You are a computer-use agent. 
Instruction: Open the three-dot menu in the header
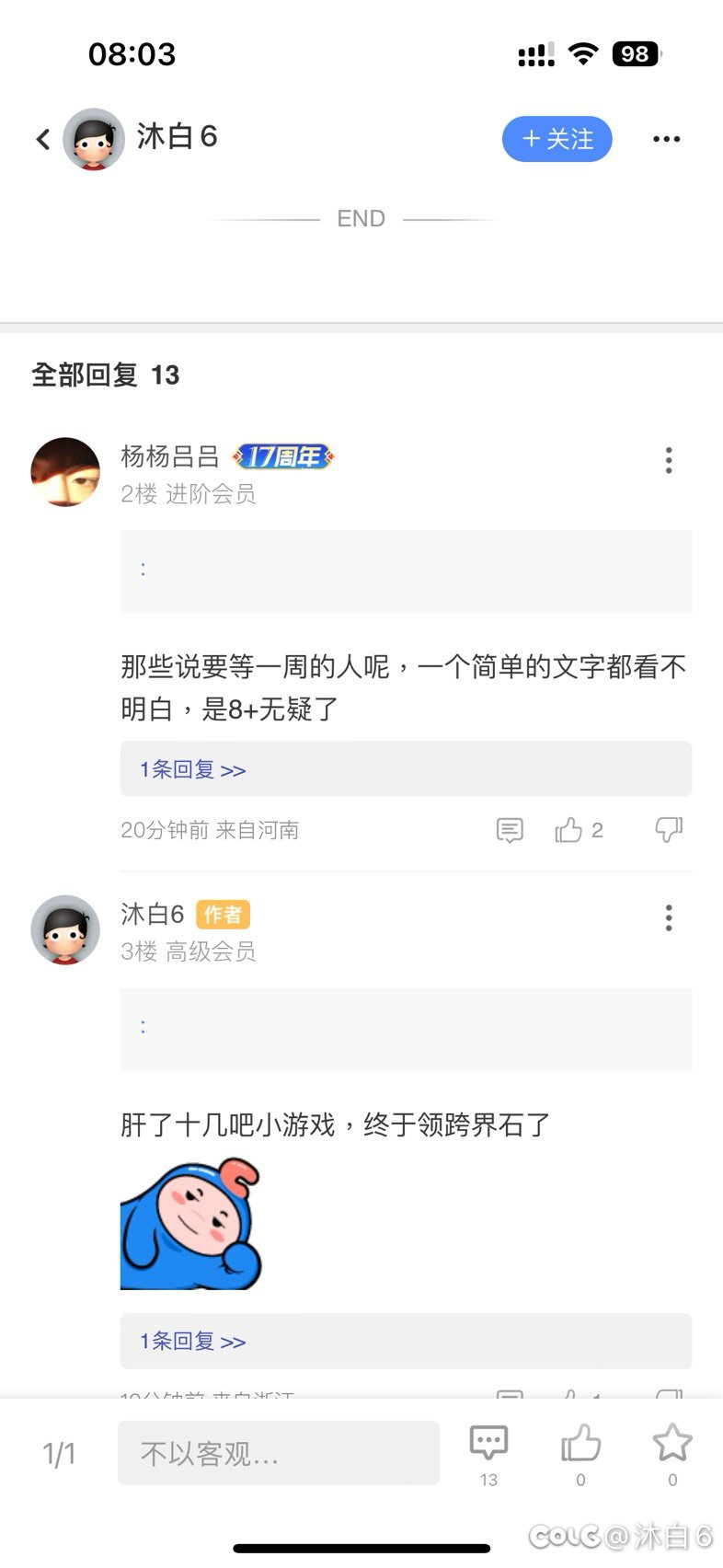coord(666,139)
